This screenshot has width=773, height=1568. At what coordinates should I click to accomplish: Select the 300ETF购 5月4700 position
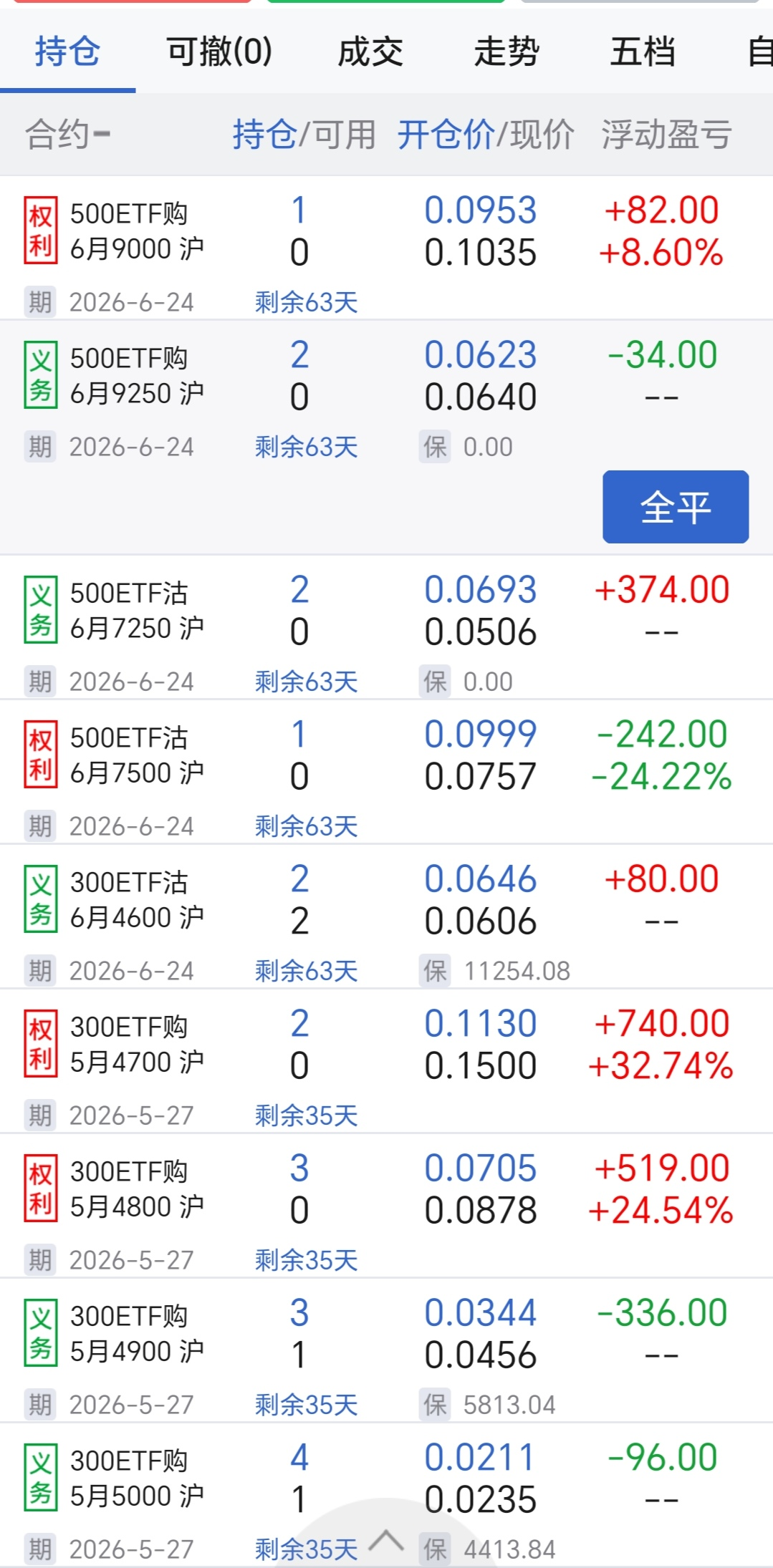tap(137, 1045)
